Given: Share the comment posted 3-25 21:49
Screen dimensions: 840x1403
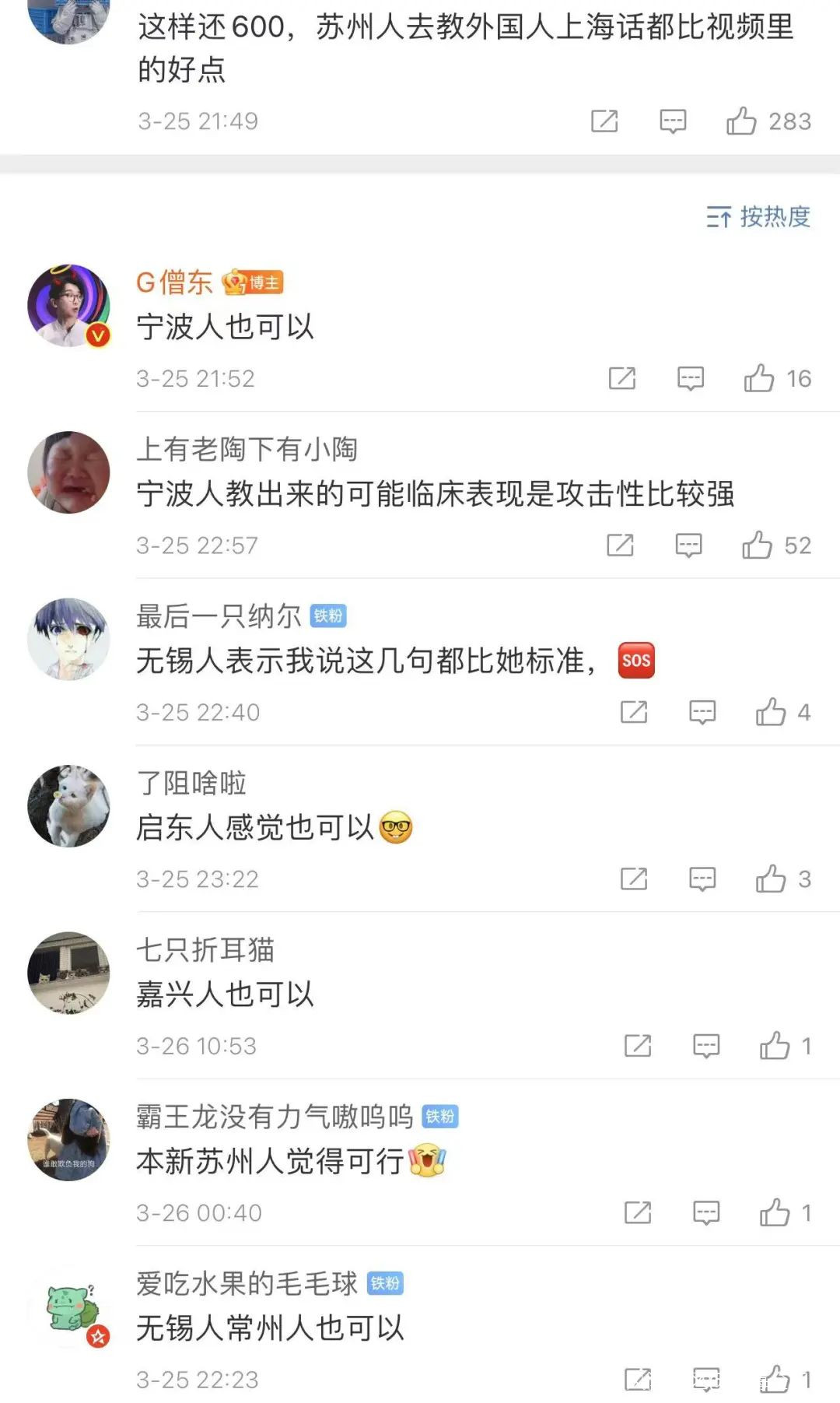Looking at the screenshot, I should point(604,121).
